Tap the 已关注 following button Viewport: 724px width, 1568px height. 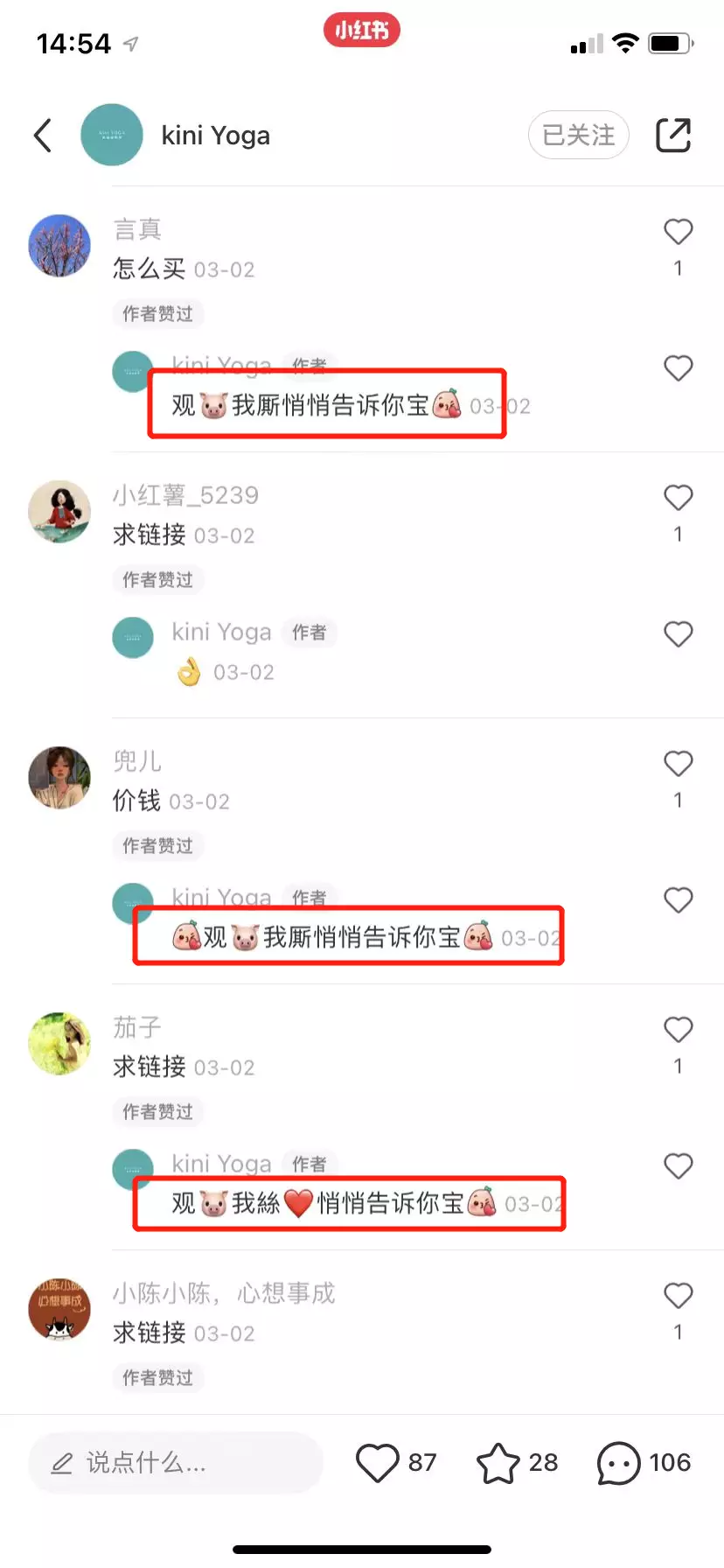(578, 135)
